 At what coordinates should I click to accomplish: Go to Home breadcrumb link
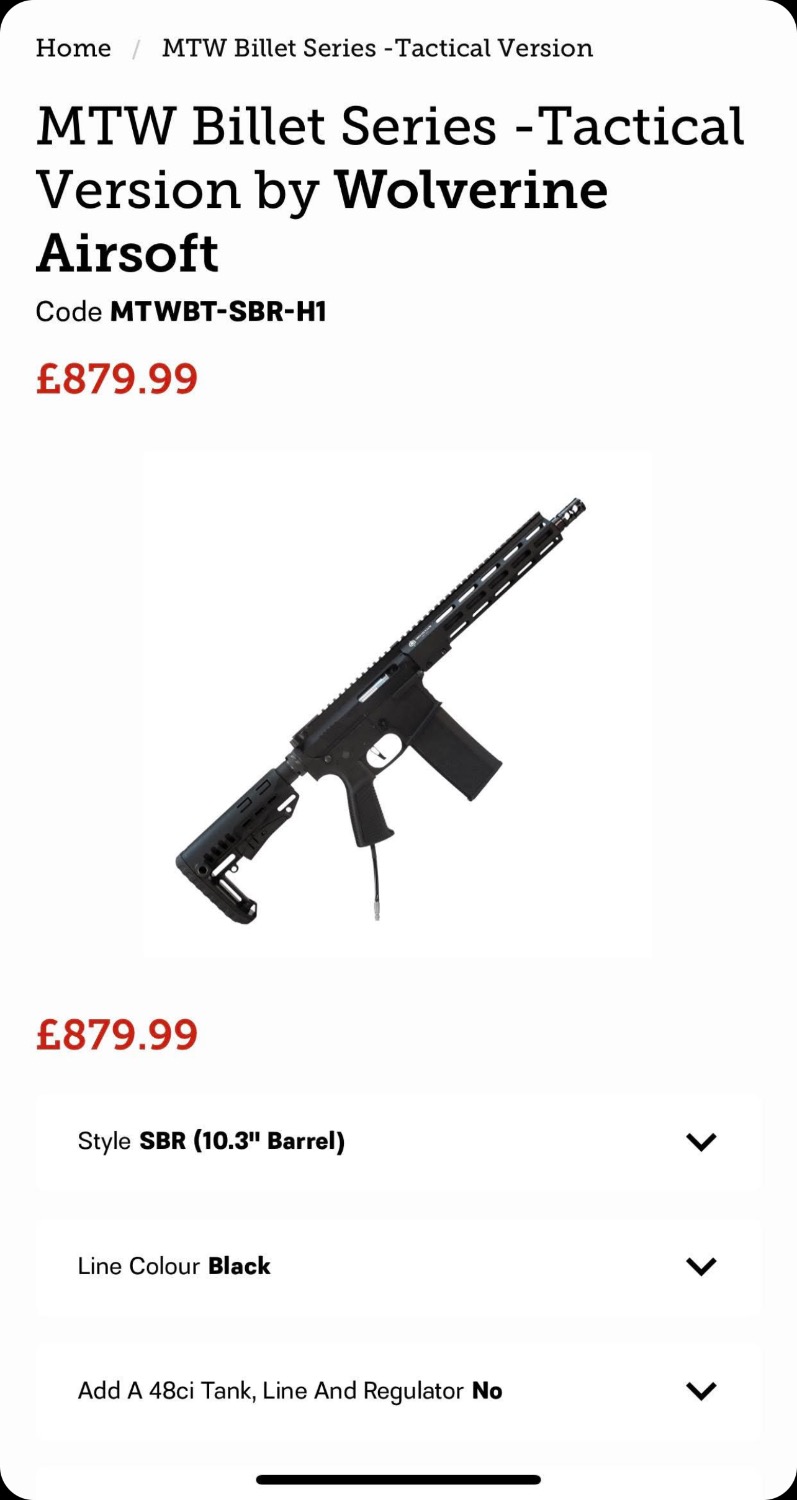point(73,48)
